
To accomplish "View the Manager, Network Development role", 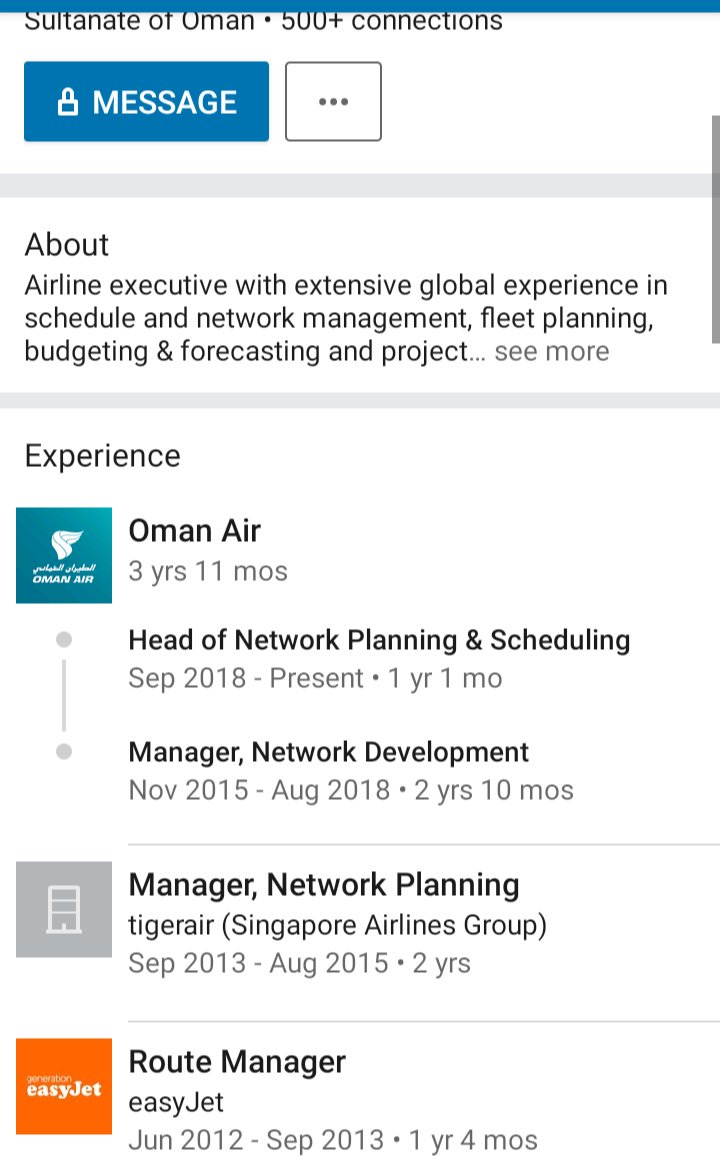I will pos(351,770).
